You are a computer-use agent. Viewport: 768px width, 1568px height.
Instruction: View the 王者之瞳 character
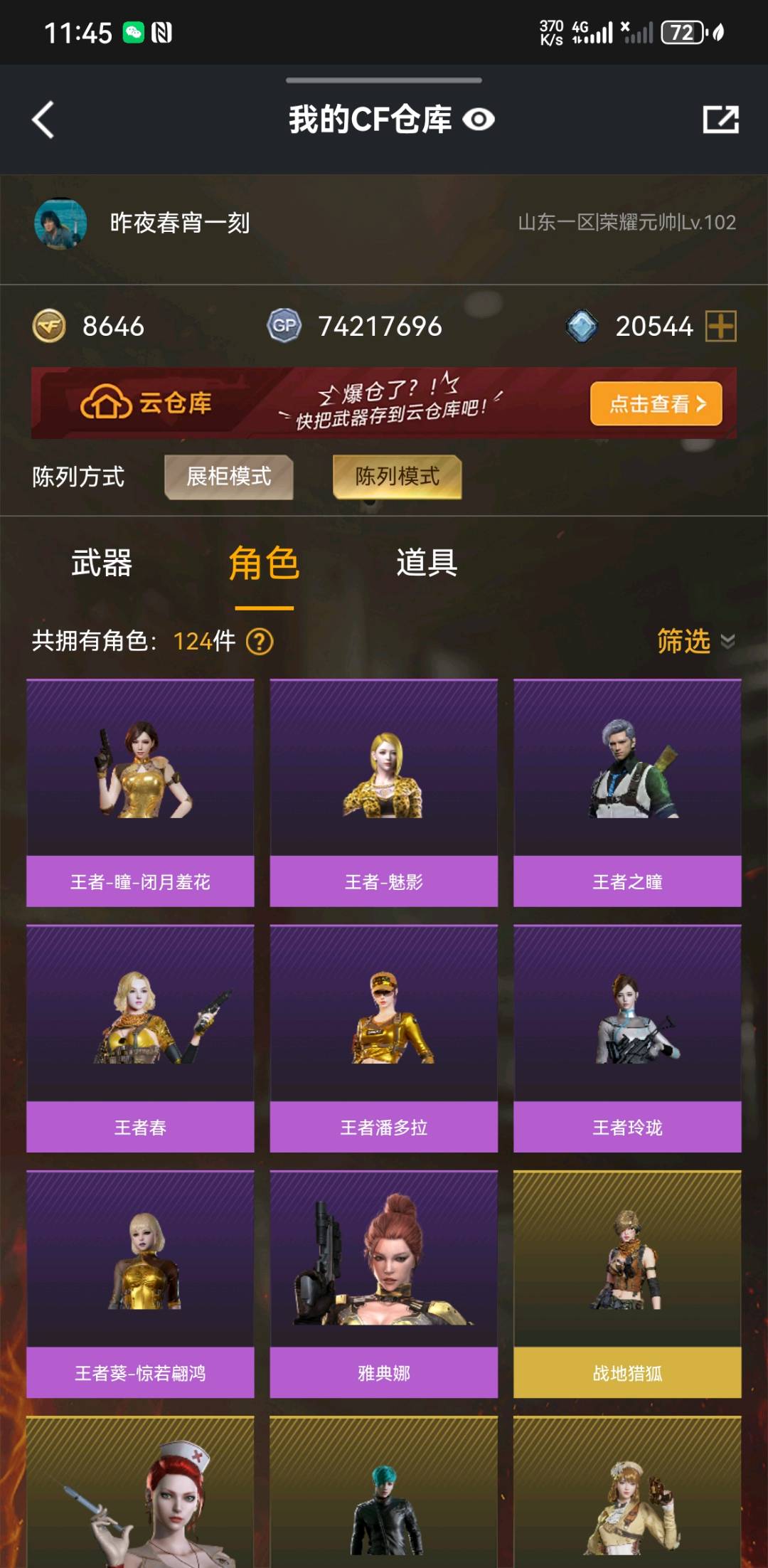pyautogui.click(x=627, y=793)
